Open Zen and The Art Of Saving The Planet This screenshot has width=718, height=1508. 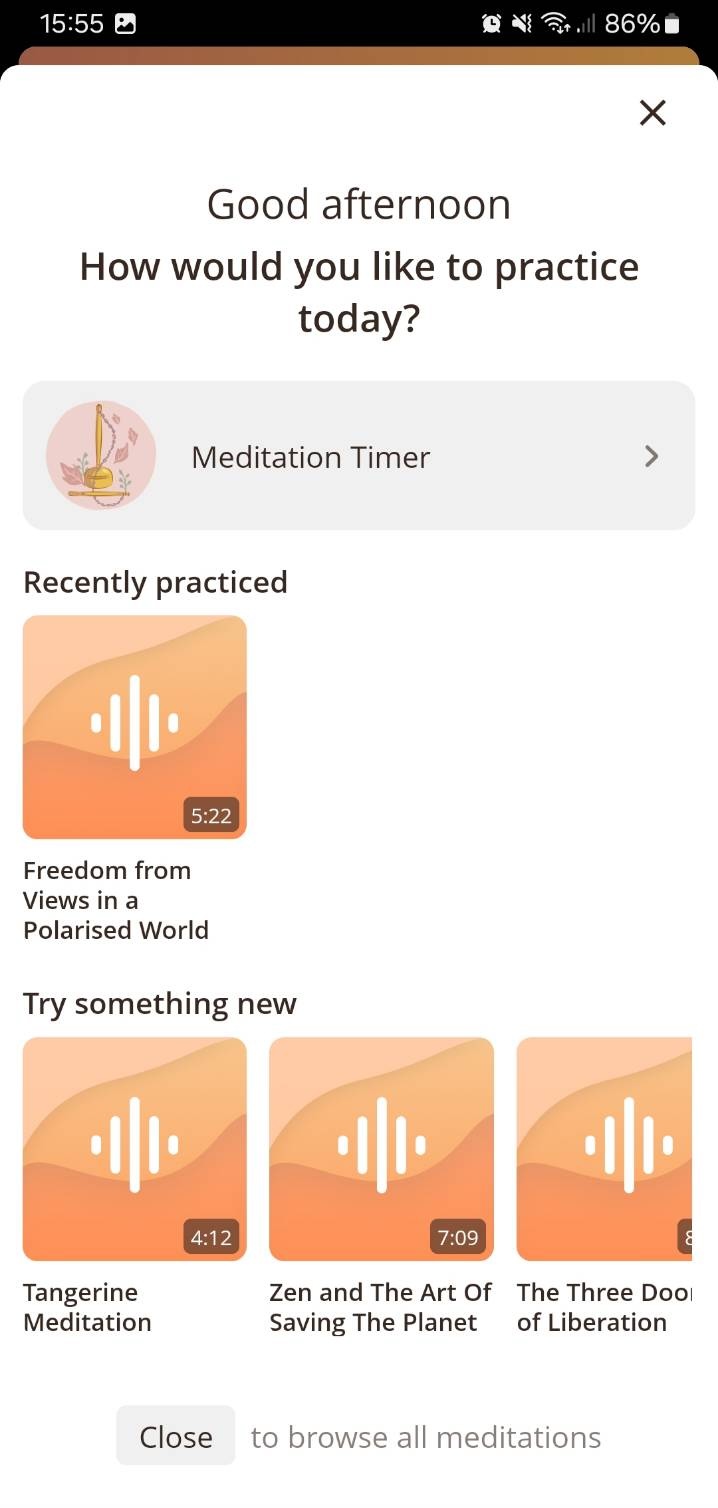[x=381, y=1149]
